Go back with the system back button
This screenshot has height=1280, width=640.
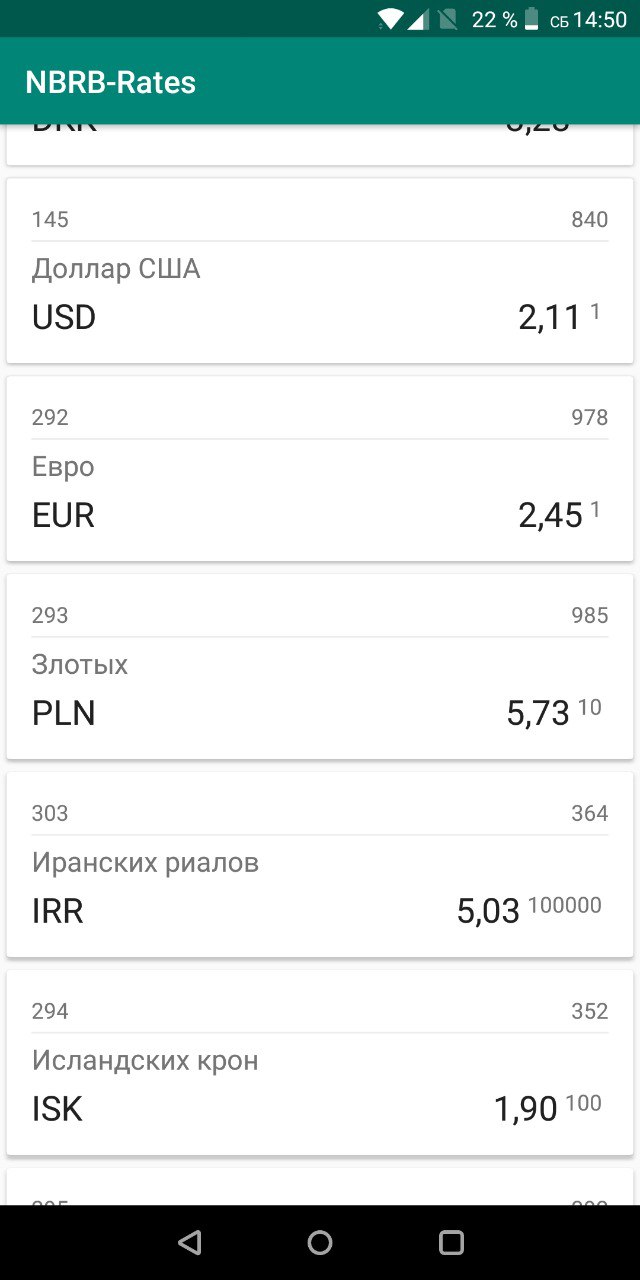[x=189, y=1243]
